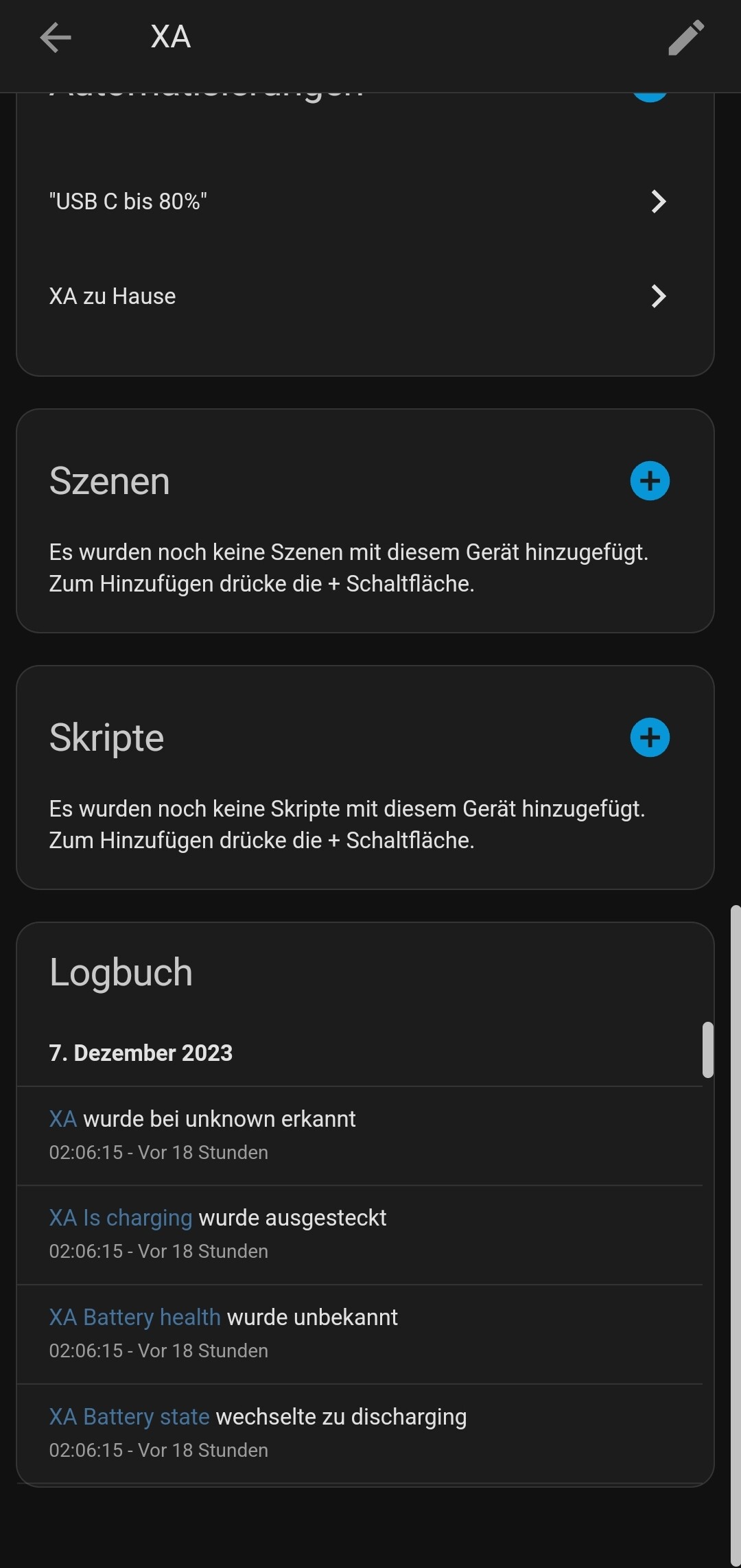Go back using the top-left arrow
The image size is (741, 1568).
[x=56, y=37]
